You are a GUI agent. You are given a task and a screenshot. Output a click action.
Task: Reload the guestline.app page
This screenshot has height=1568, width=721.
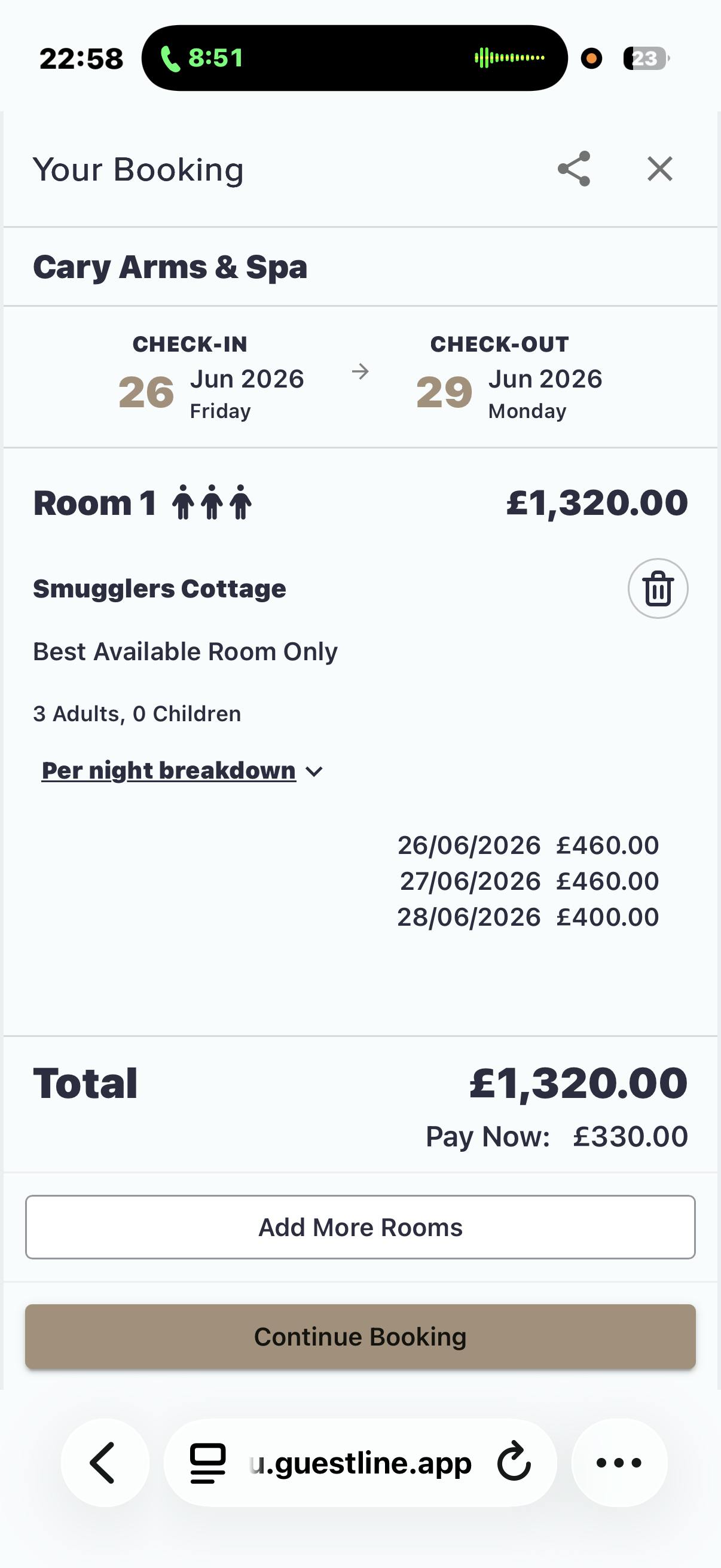click(514, 1463)
